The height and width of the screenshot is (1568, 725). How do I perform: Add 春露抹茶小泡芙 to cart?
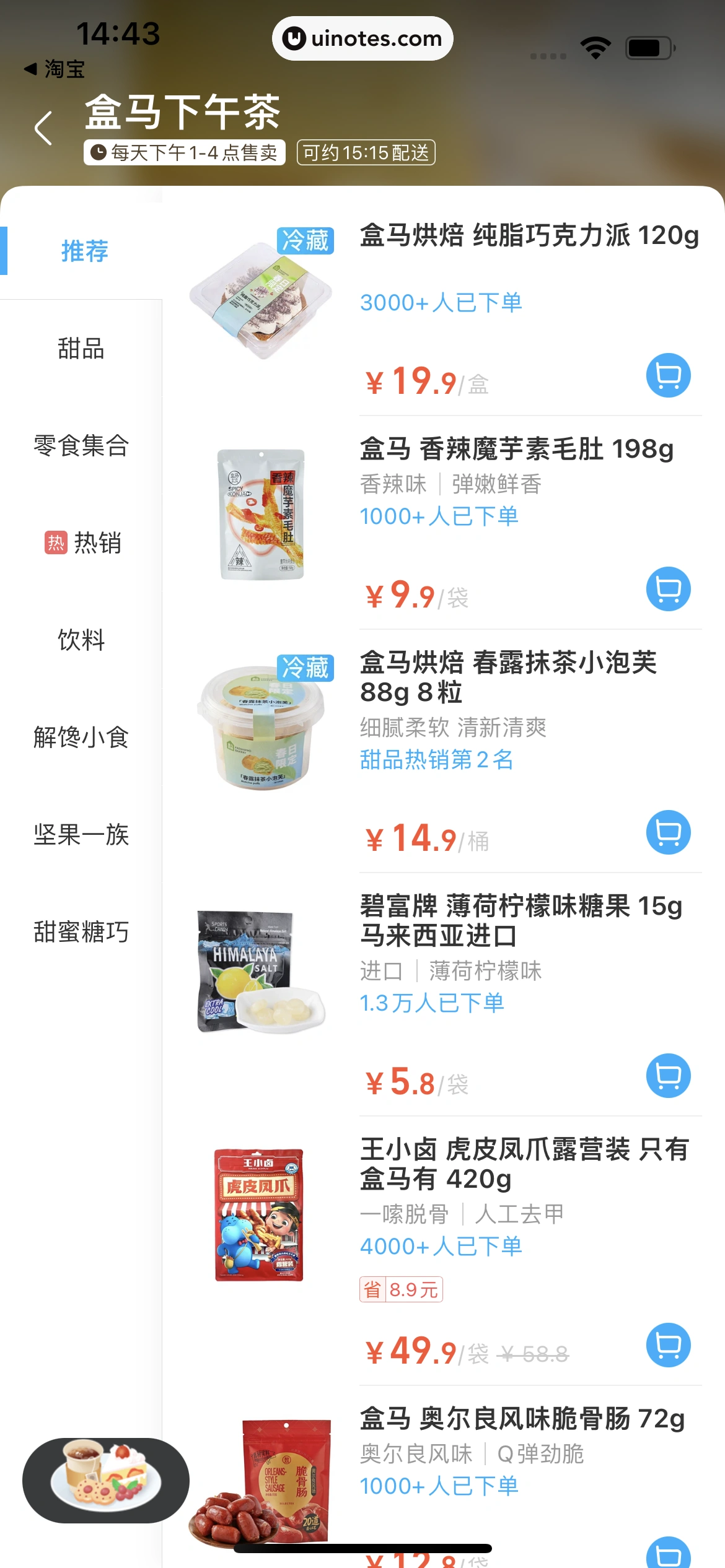point(668,832)
